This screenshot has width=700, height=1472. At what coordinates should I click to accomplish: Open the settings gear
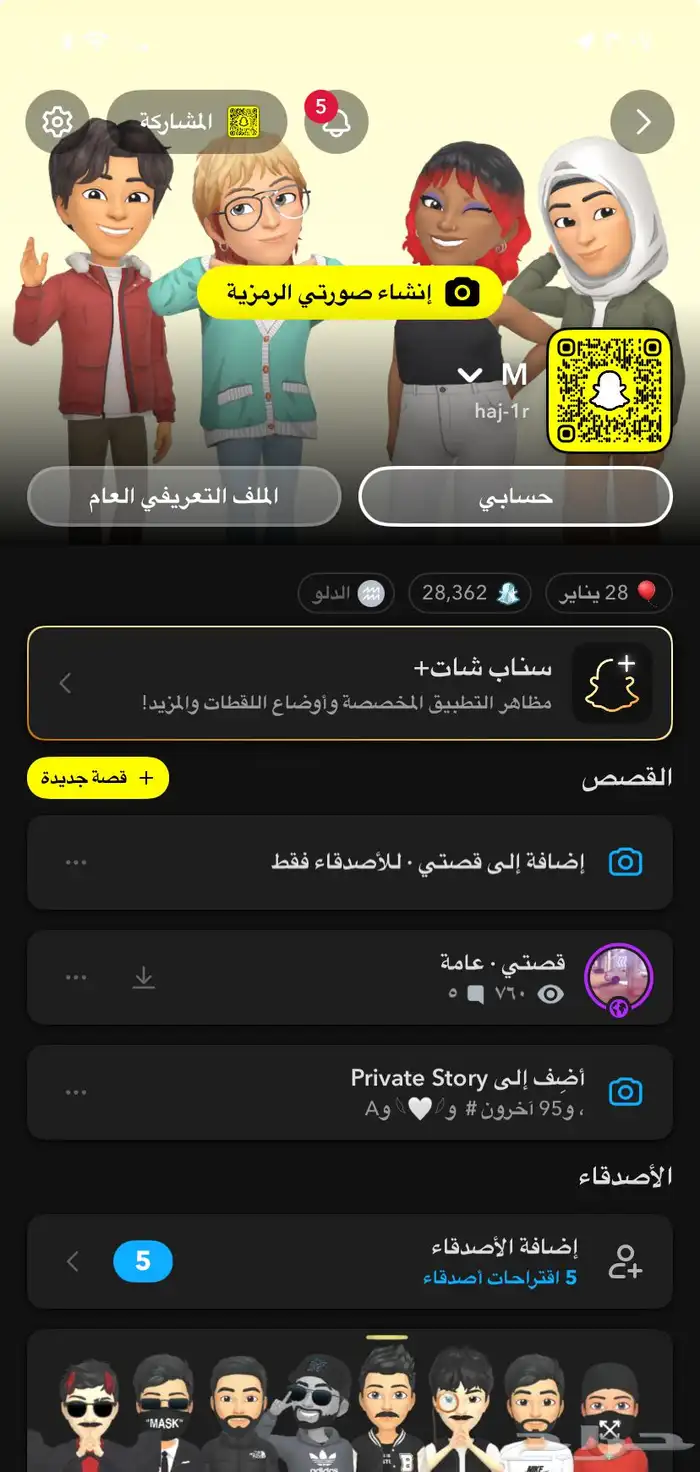coord(57,122)
